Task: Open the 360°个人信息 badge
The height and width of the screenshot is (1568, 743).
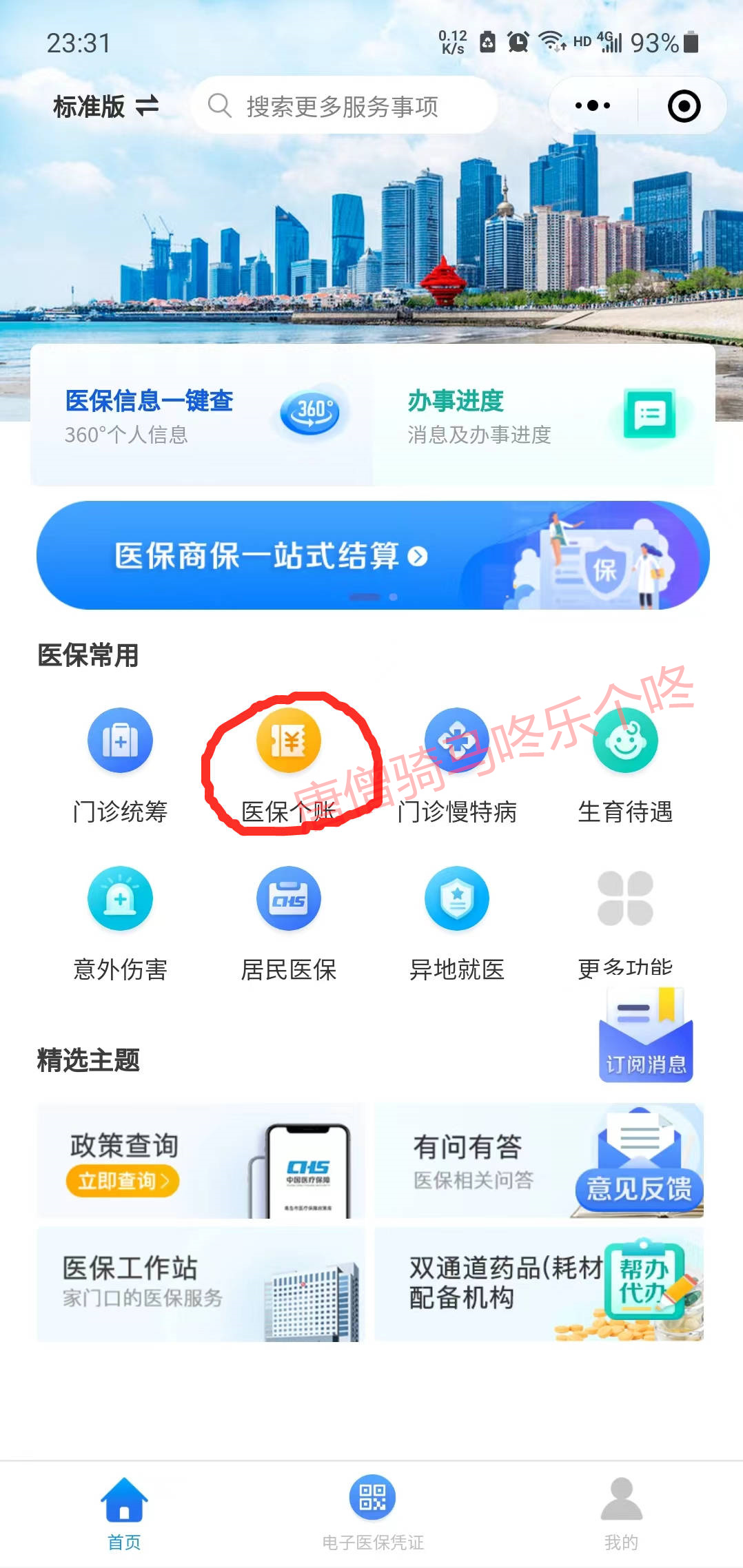Action: 310,411
